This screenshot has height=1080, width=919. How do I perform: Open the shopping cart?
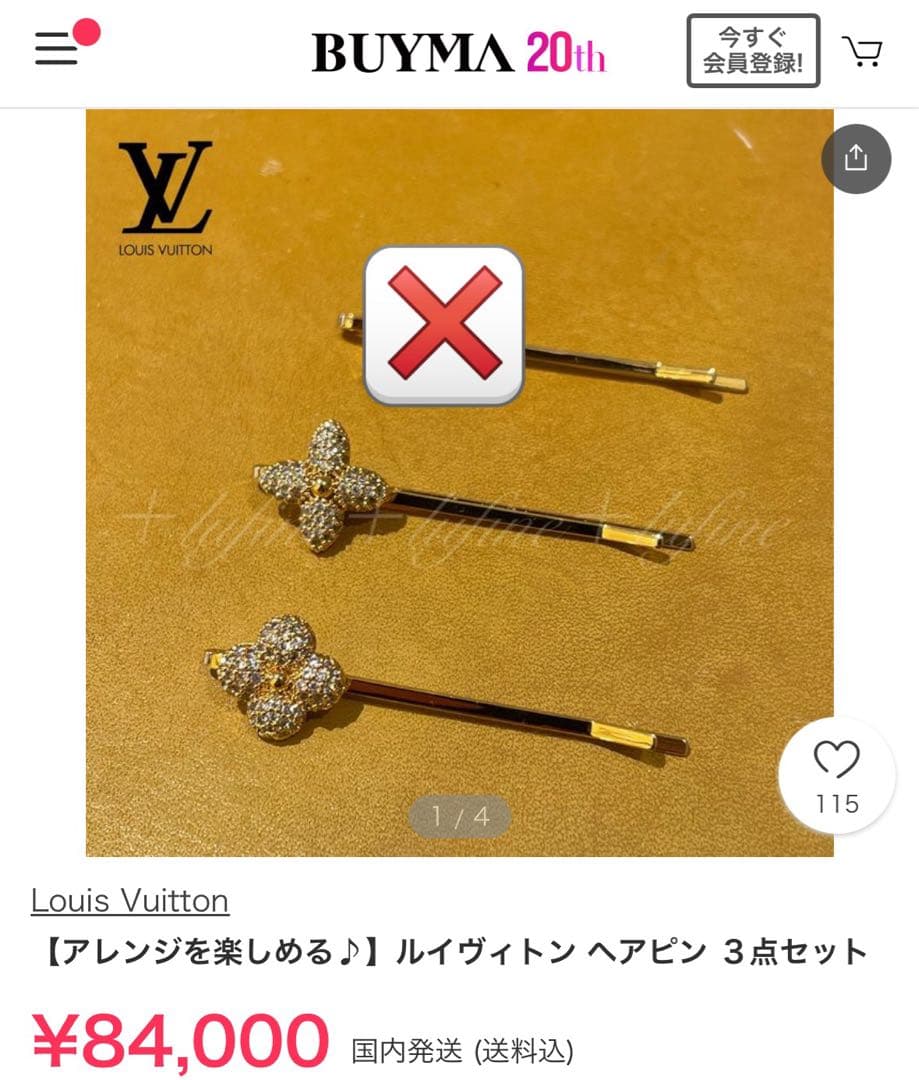(861, 51)
